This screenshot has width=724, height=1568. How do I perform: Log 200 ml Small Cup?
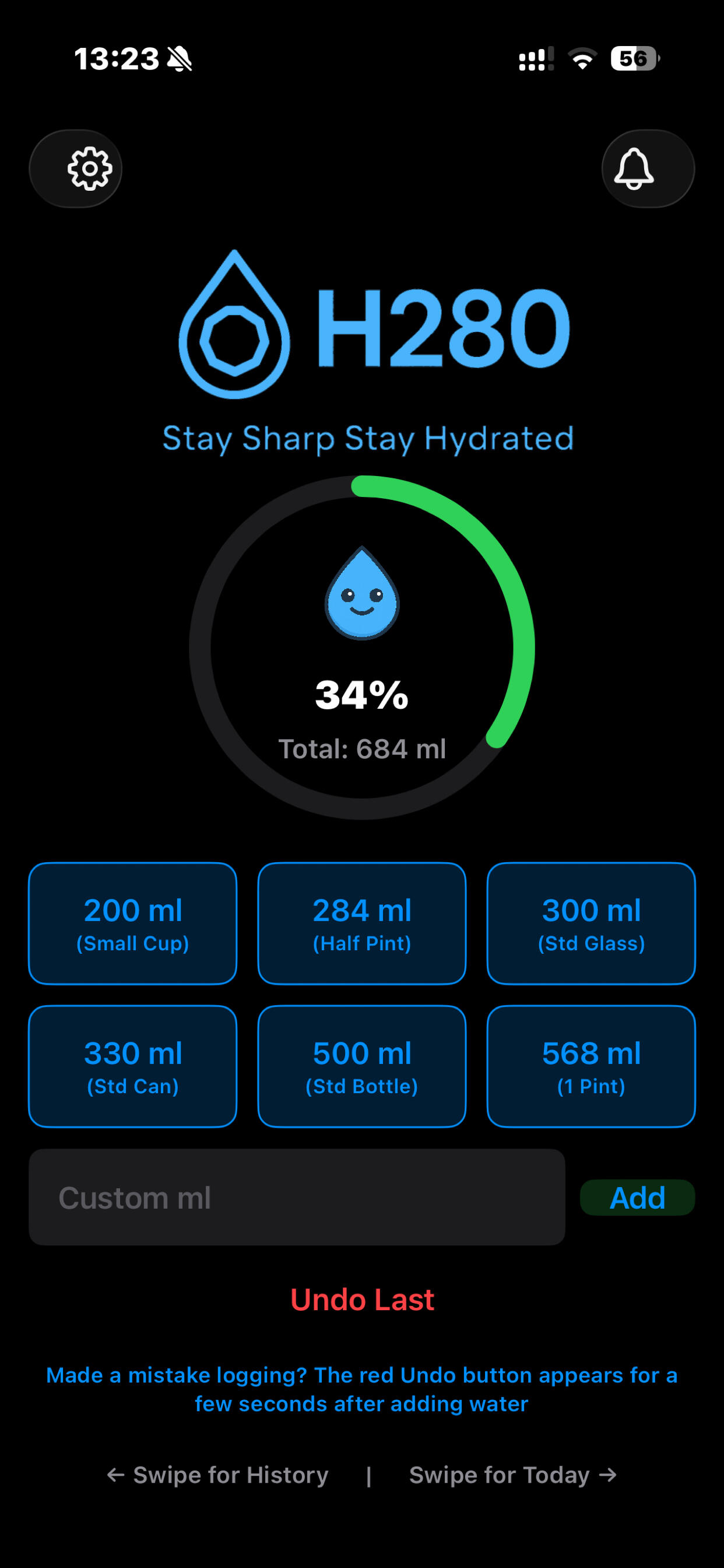pyautogui.click(x=133, y=923)
